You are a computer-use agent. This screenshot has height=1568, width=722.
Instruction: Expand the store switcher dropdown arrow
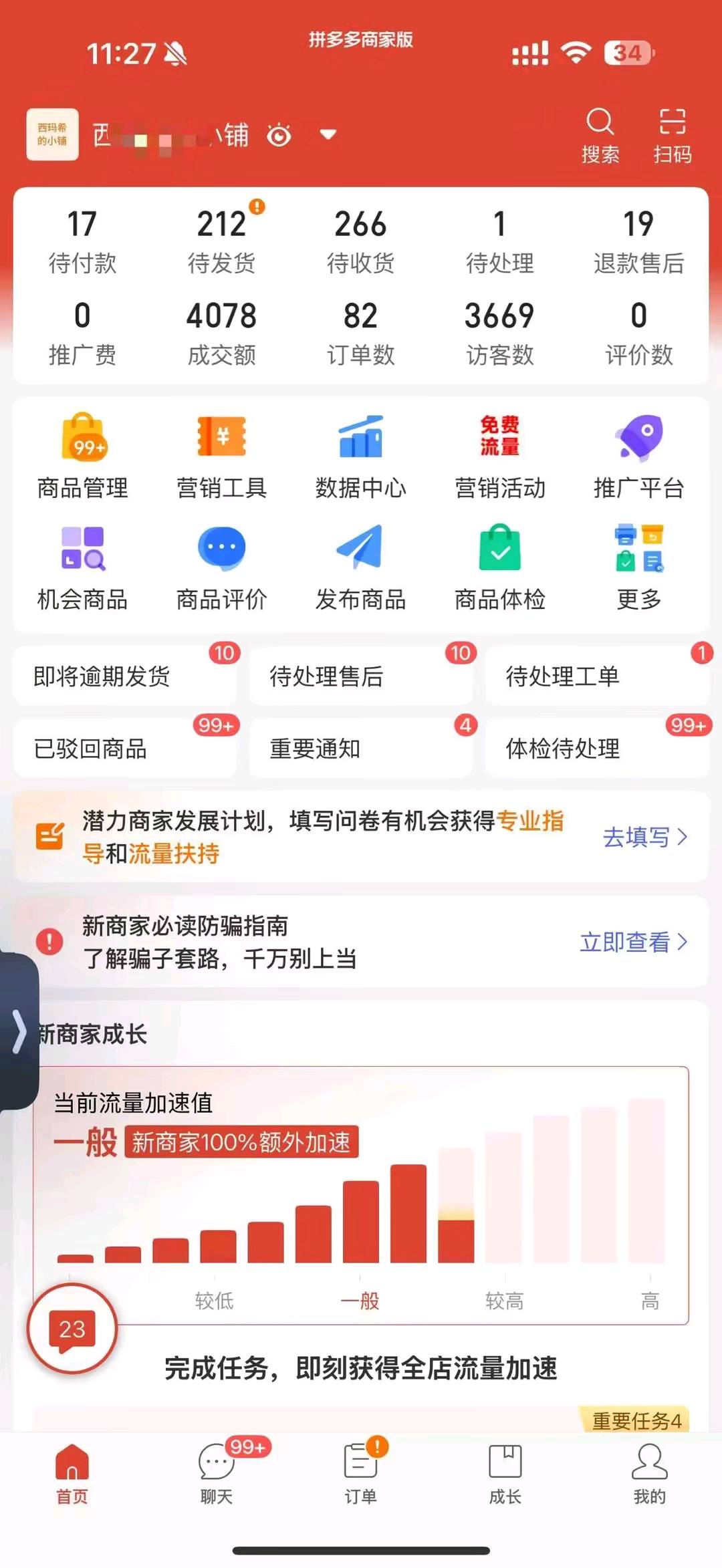pyautogui.click(x=328, y=135)
